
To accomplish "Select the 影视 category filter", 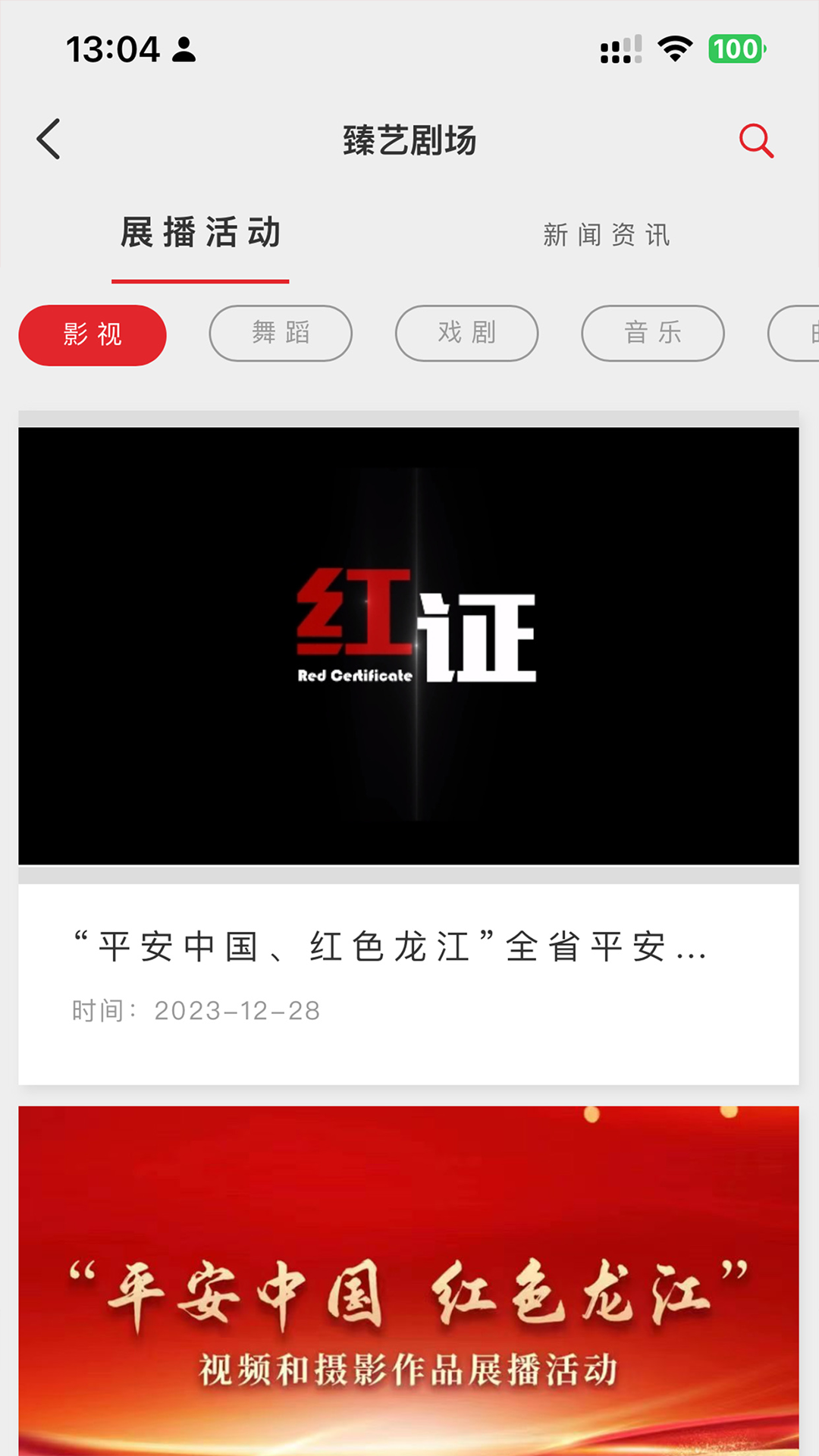I will 93,334.
